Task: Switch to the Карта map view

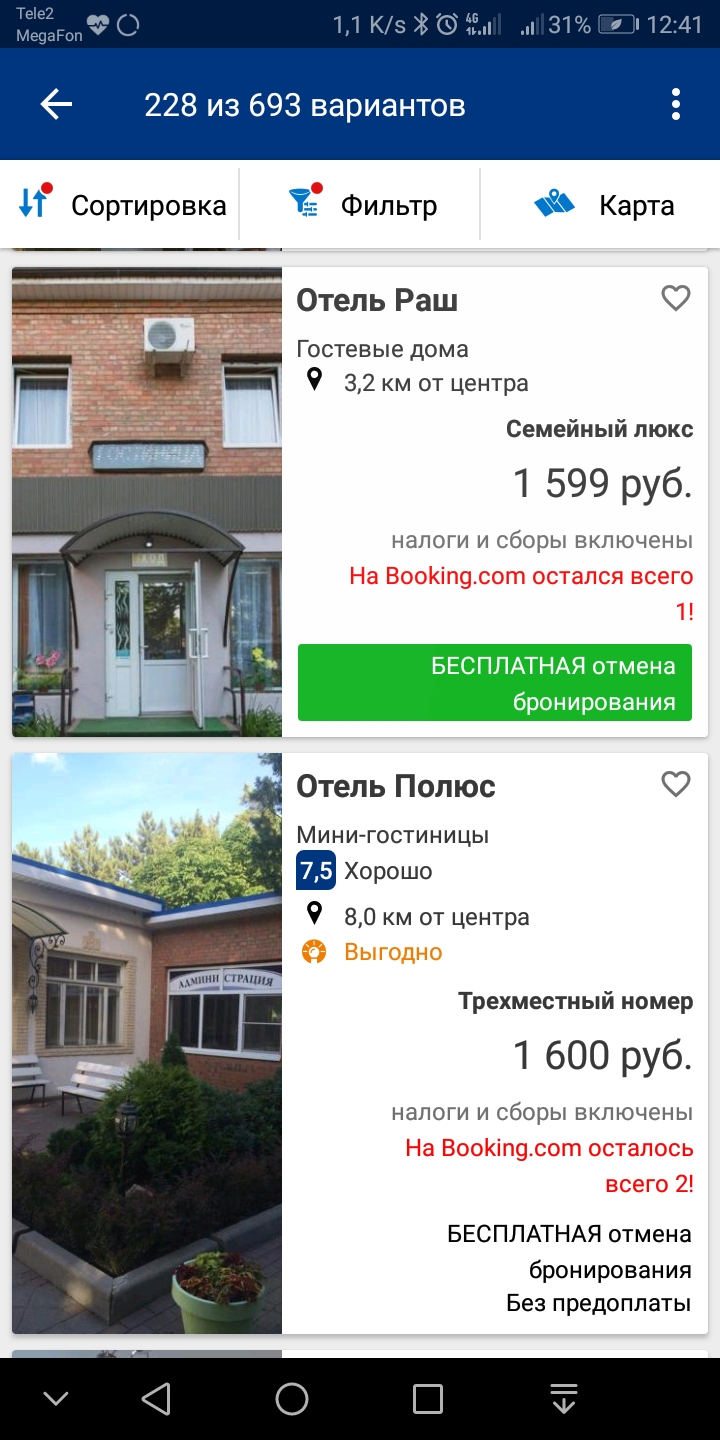Action: [604, 205]
